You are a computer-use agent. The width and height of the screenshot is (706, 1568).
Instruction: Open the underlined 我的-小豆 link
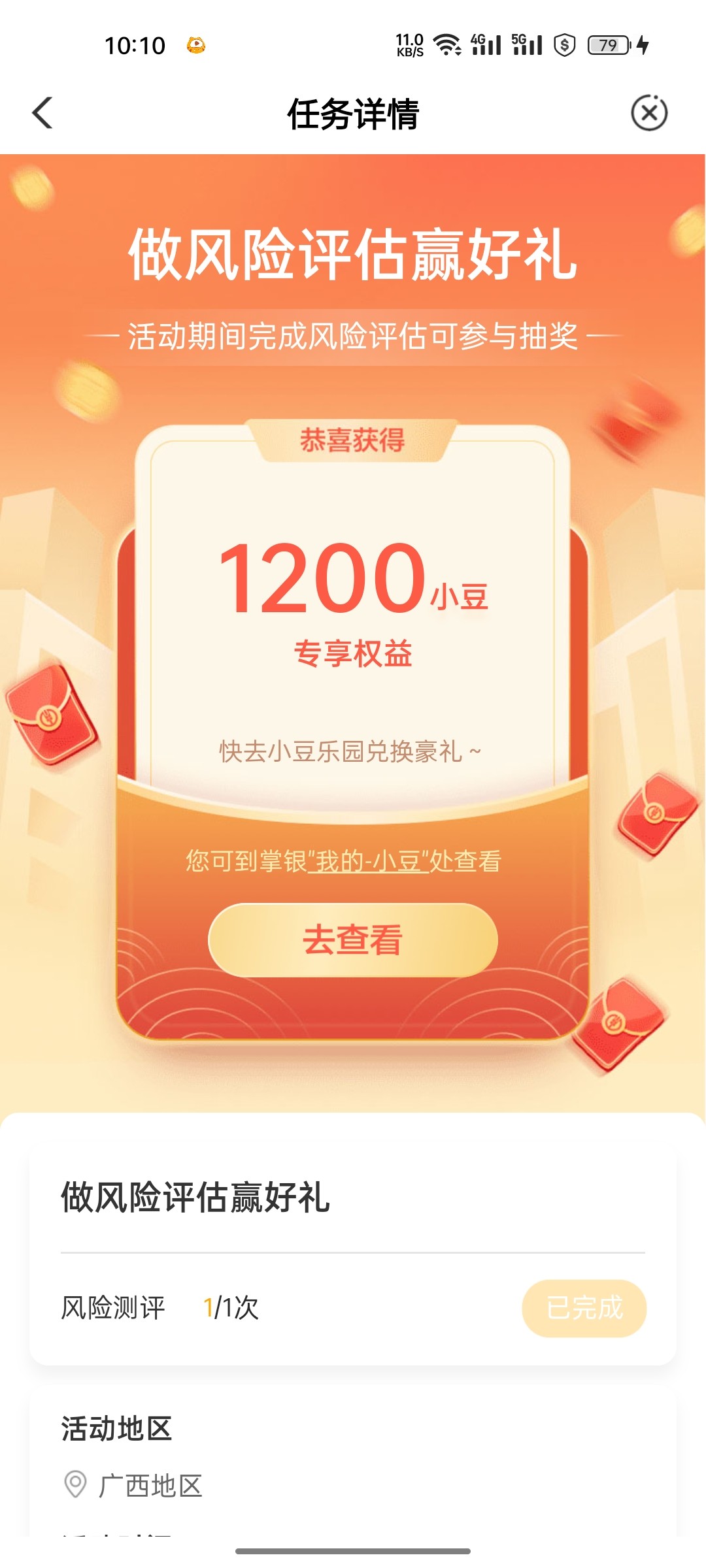pyautogui.click(x=368, y=861)
